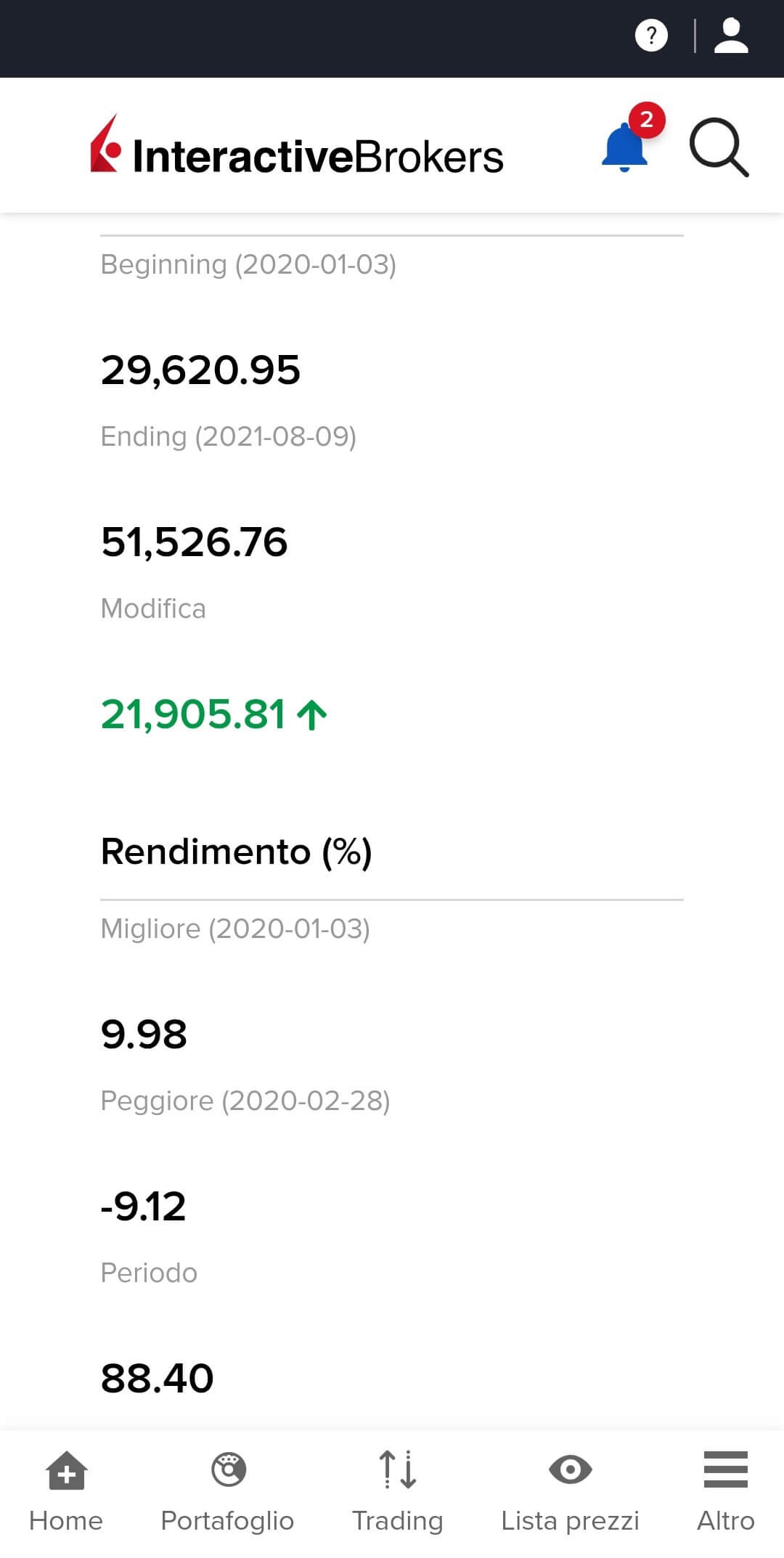Tap the search magnifier icon
The image size is (784, 1558).
[718, 147]
